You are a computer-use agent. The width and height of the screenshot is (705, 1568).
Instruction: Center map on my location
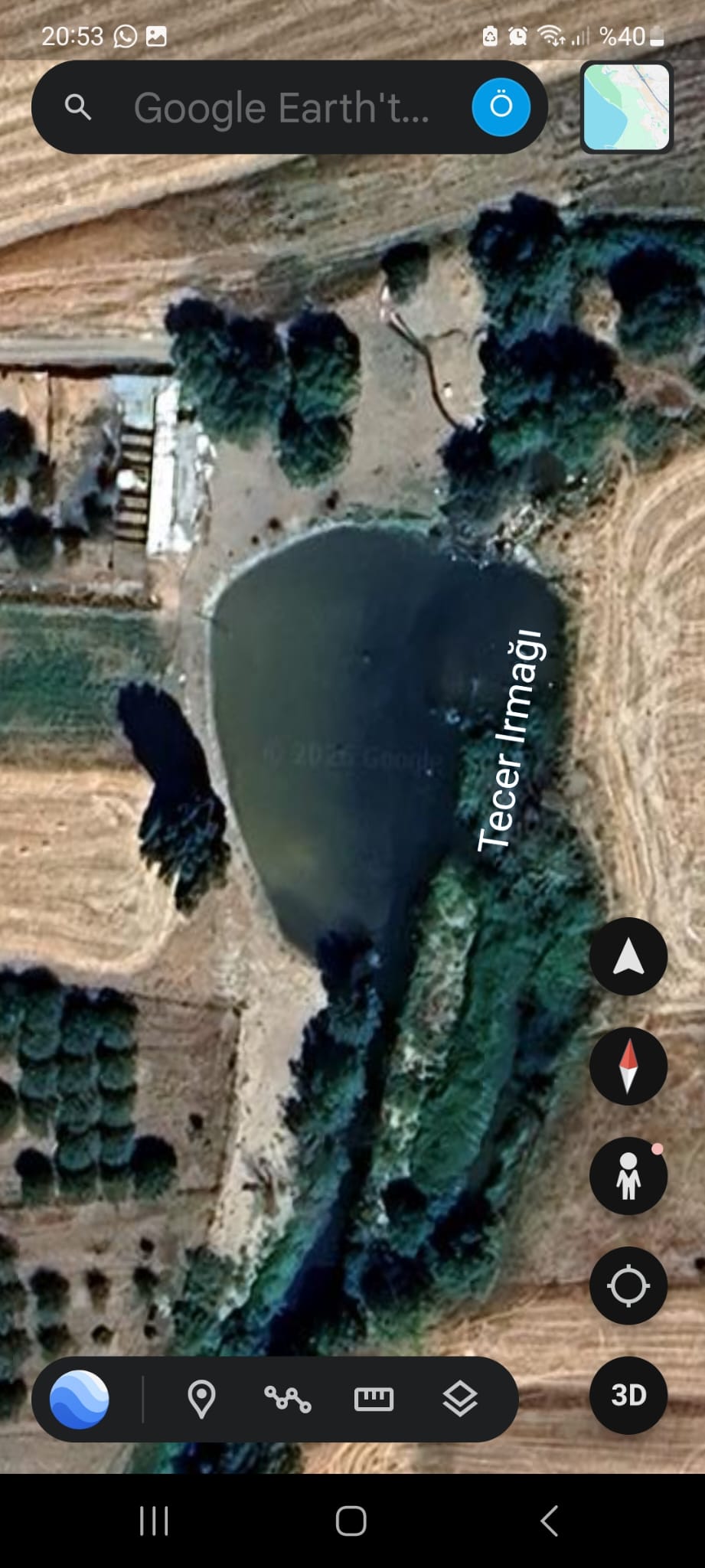[628, 1285]
